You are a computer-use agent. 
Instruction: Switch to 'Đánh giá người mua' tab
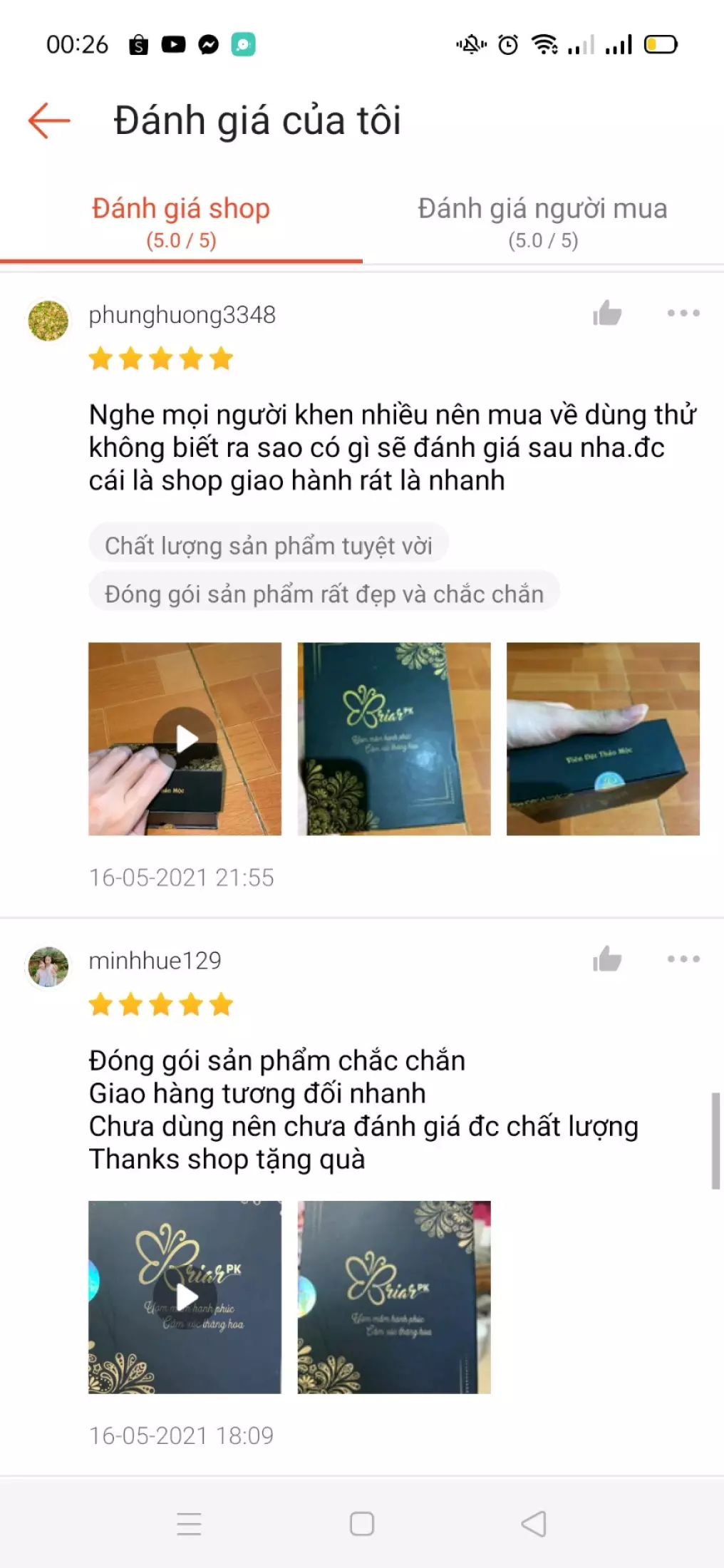click(x=542, y=221)
